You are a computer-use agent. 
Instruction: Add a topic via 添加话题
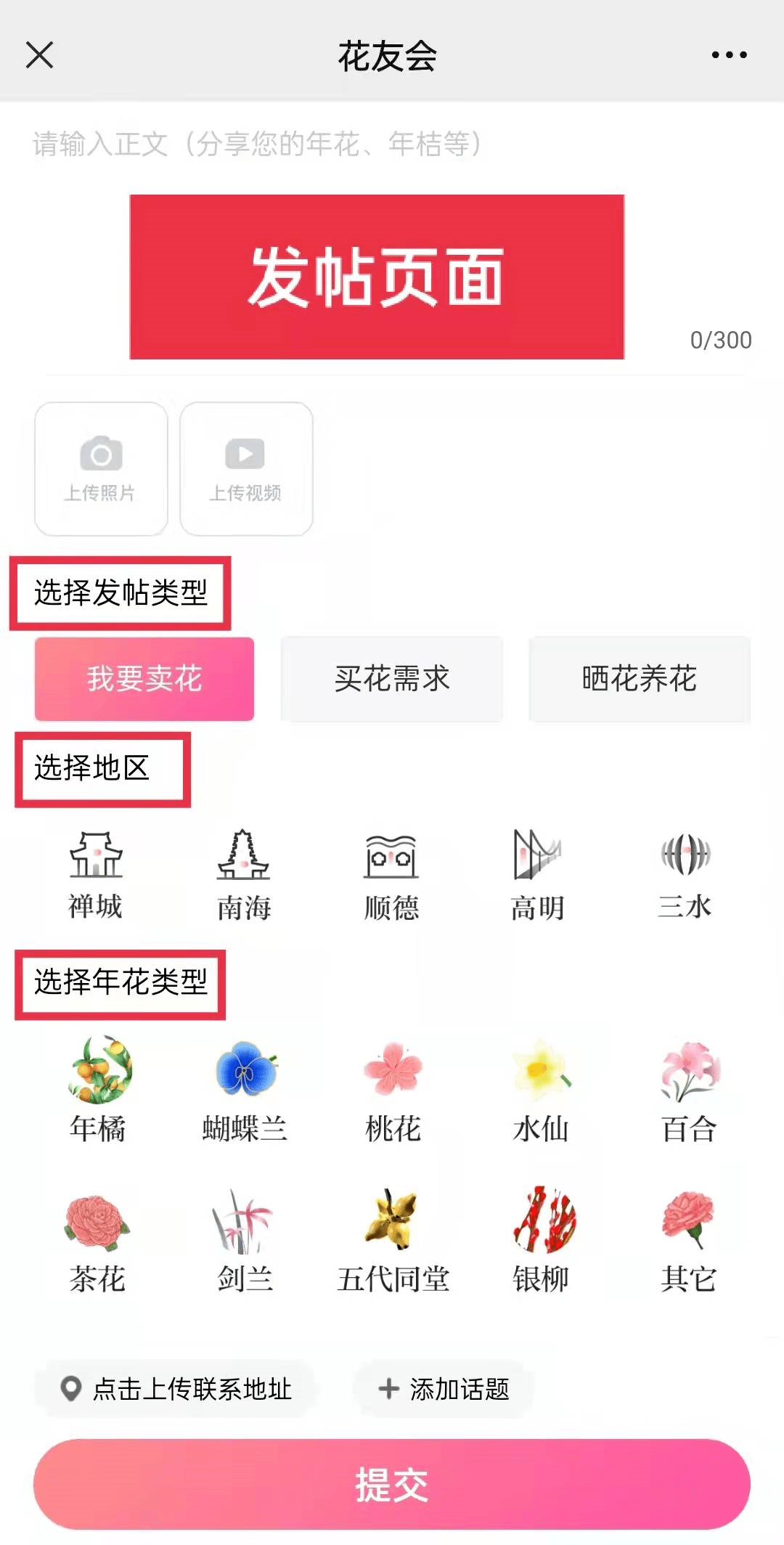coord(444,1389)
